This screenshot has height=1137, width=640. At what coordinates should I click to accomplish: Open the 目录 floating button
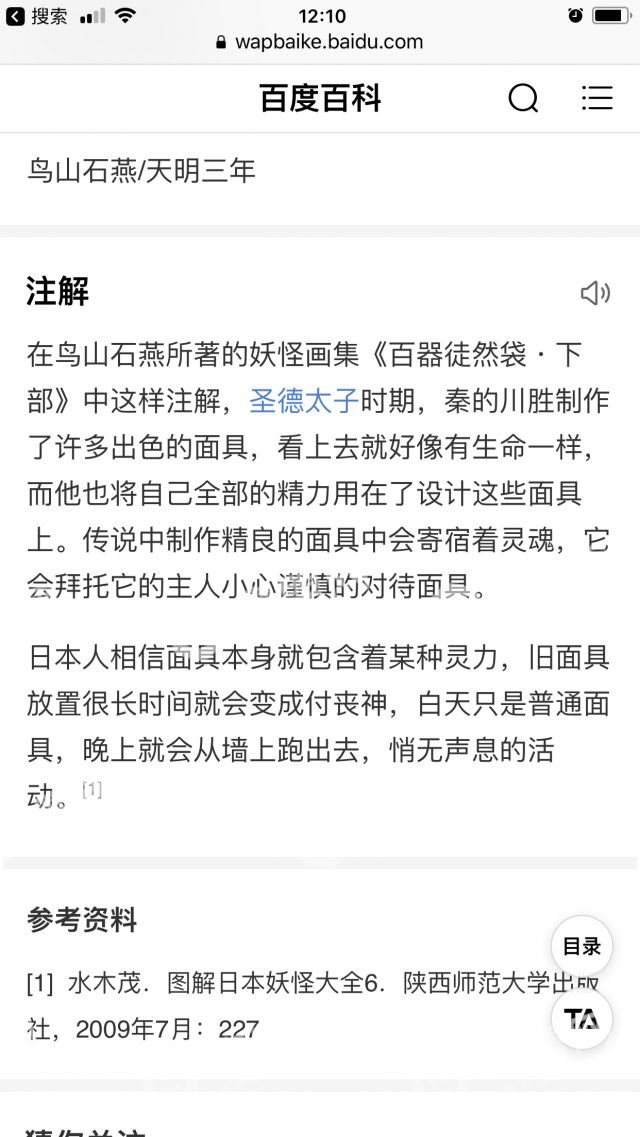(582, 946)
